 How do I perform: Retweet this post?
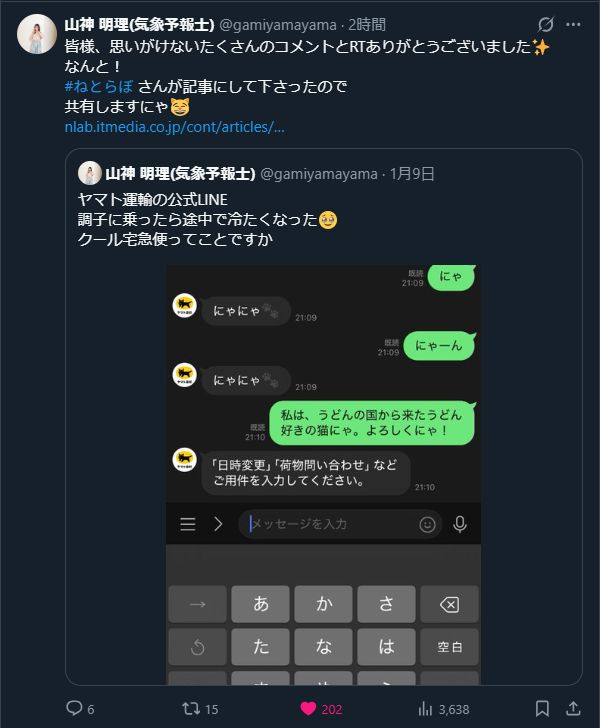click(190, 708)
